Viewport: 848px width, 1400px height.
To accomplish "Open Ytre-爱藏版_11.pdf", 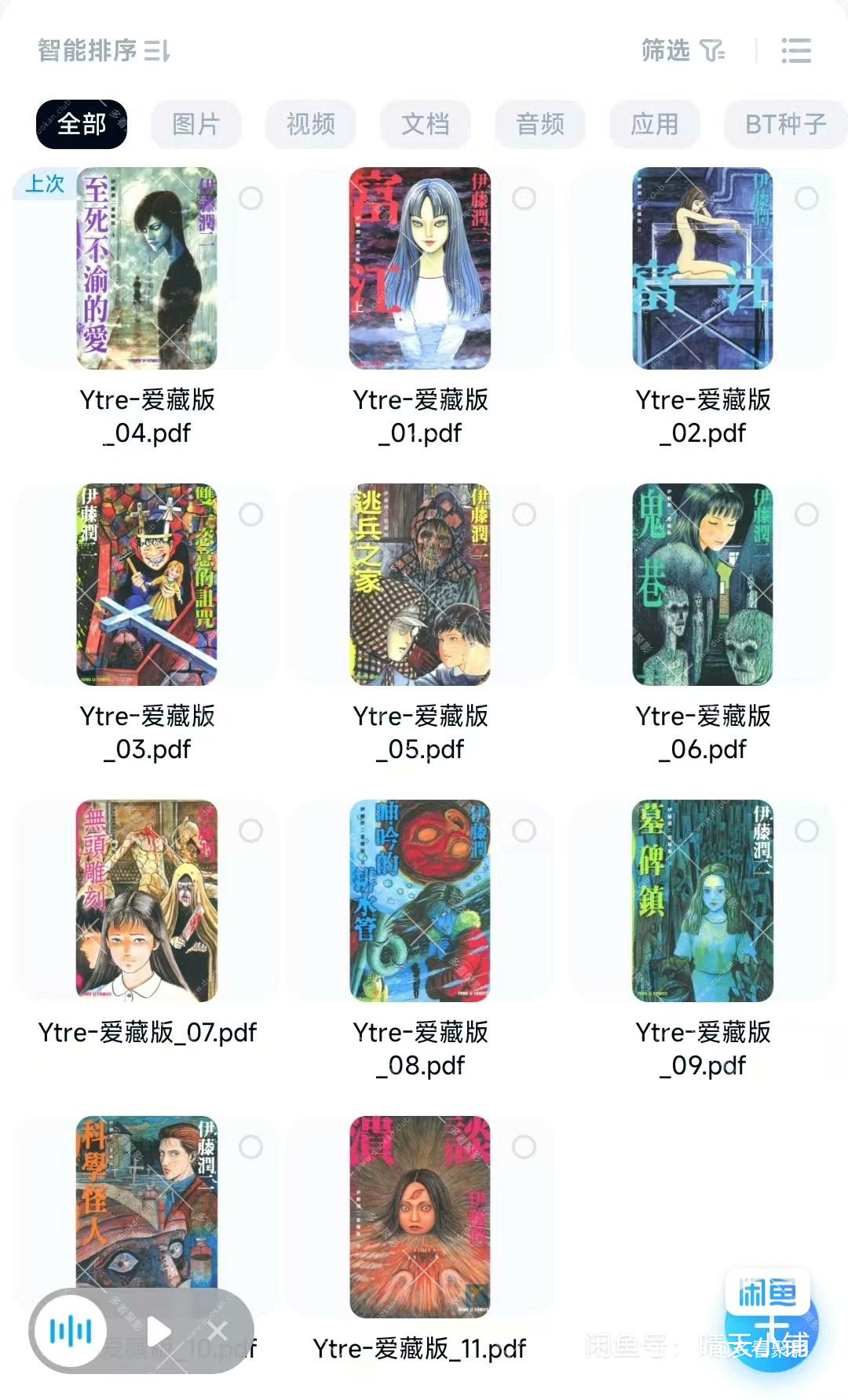I will point(420,1217).
